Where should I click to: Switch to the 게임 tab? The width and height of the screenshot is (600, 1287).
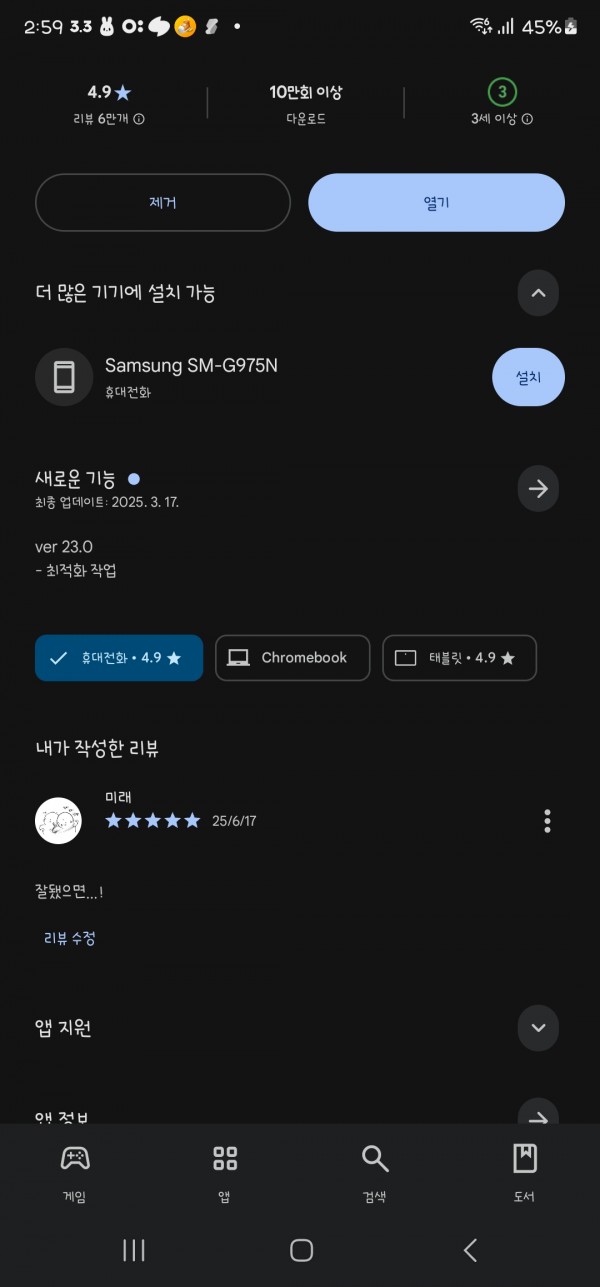pyautogui.click(x=75, y=1173)
